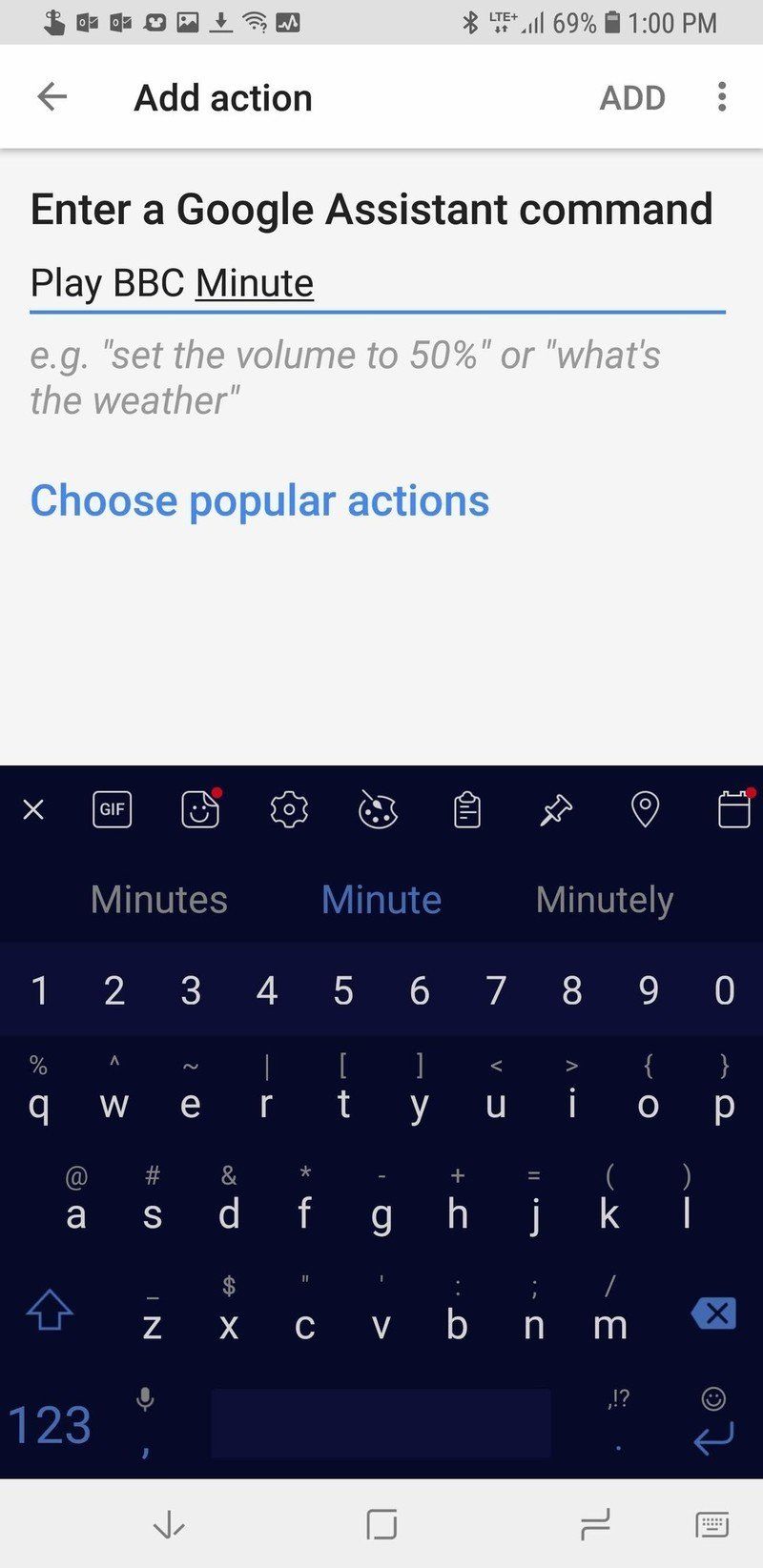Viewport: 763px width, 1568px height.
Task: Open the three-dot overflow menu
Action: click(x=722, y=96)
